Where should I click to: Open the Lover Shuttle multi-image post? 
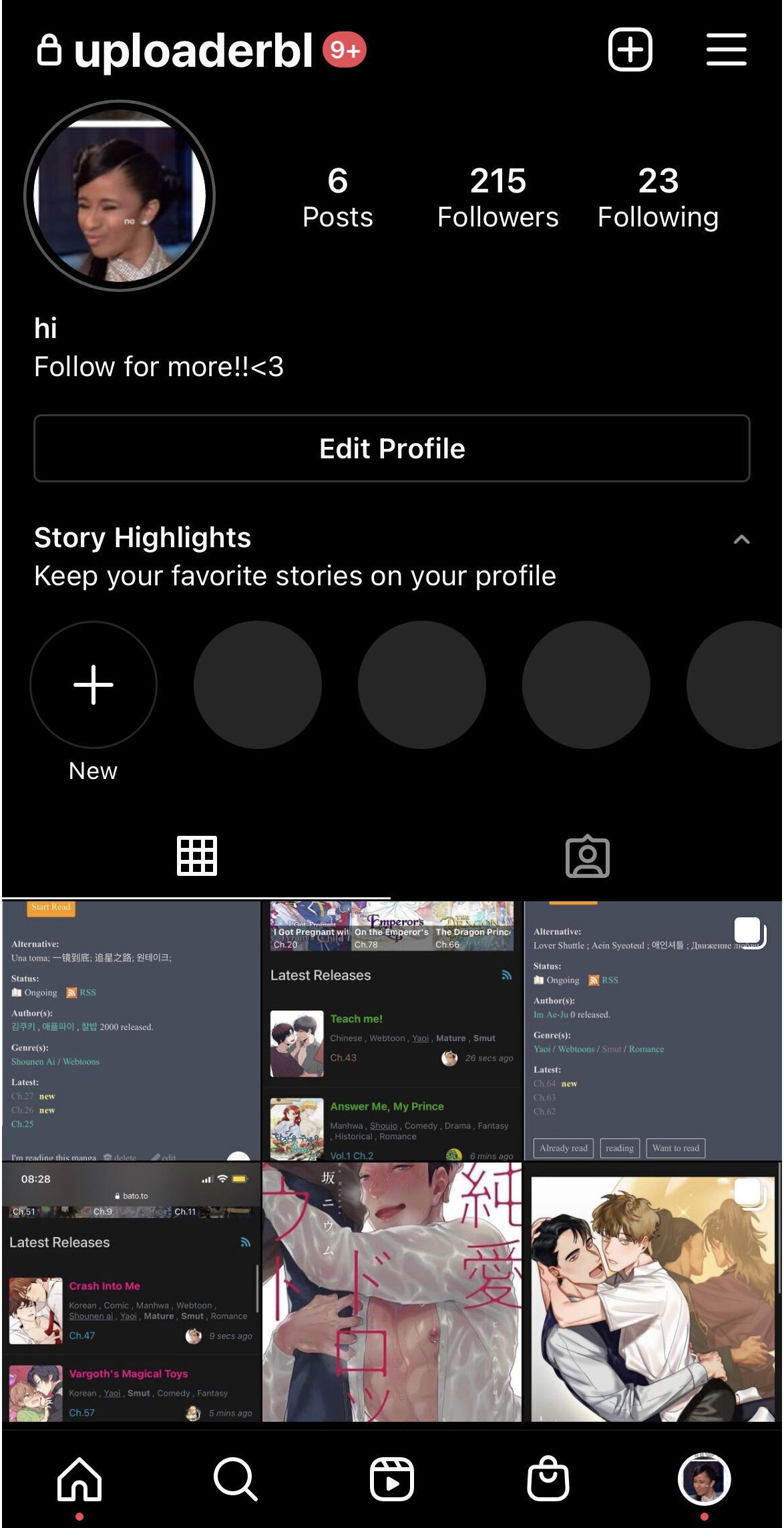pos(652,1030)
